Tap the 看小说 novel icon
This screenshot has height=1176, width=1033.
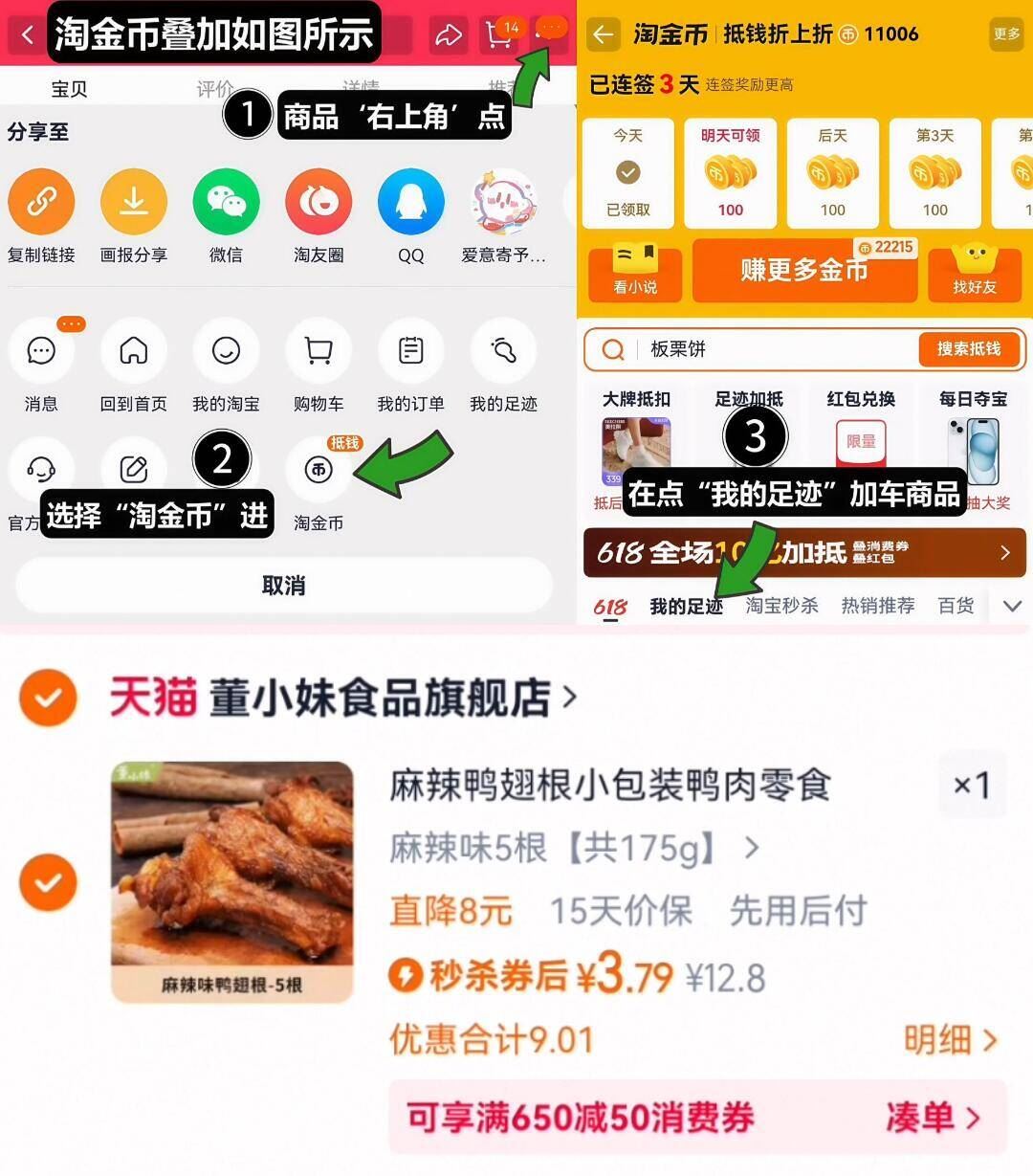(634, 272)
